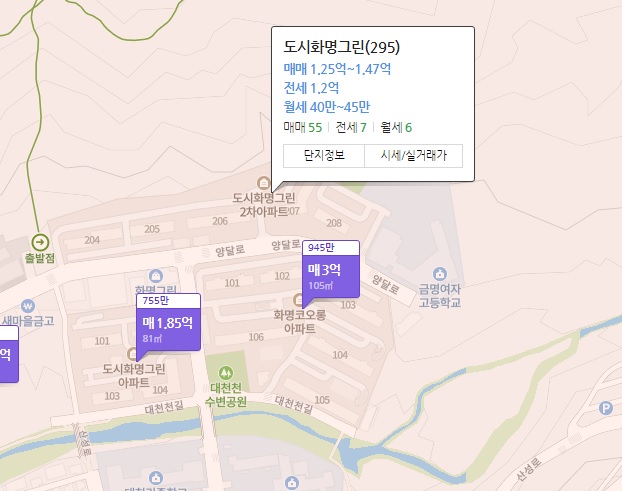622x491 pixels.
Task: Select the 매 1.85억 81㎡ price marker
Action: [167, 328]
